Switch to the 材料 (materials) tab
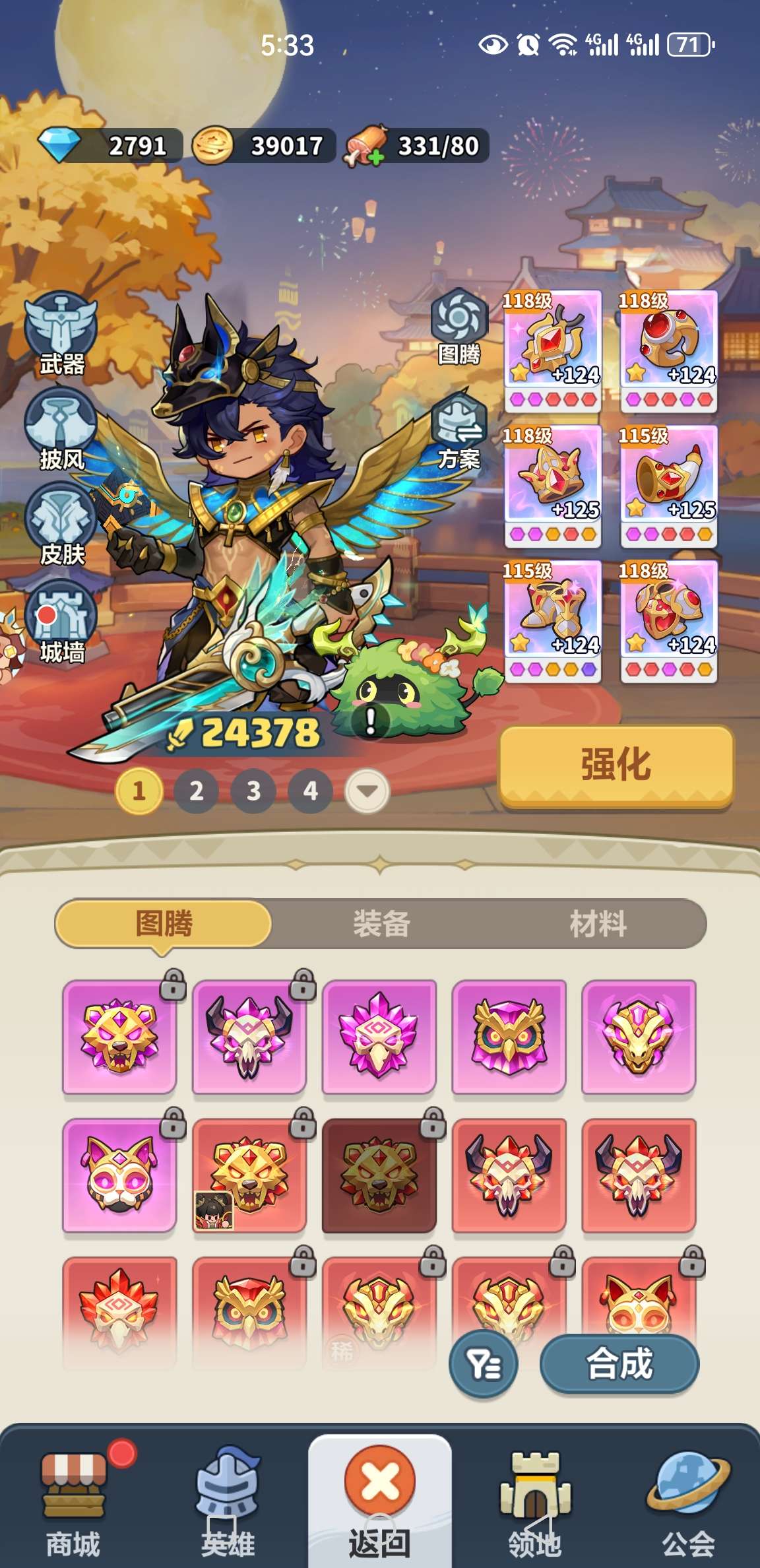This screenshot has height=1568, width=760. point(598,923)
